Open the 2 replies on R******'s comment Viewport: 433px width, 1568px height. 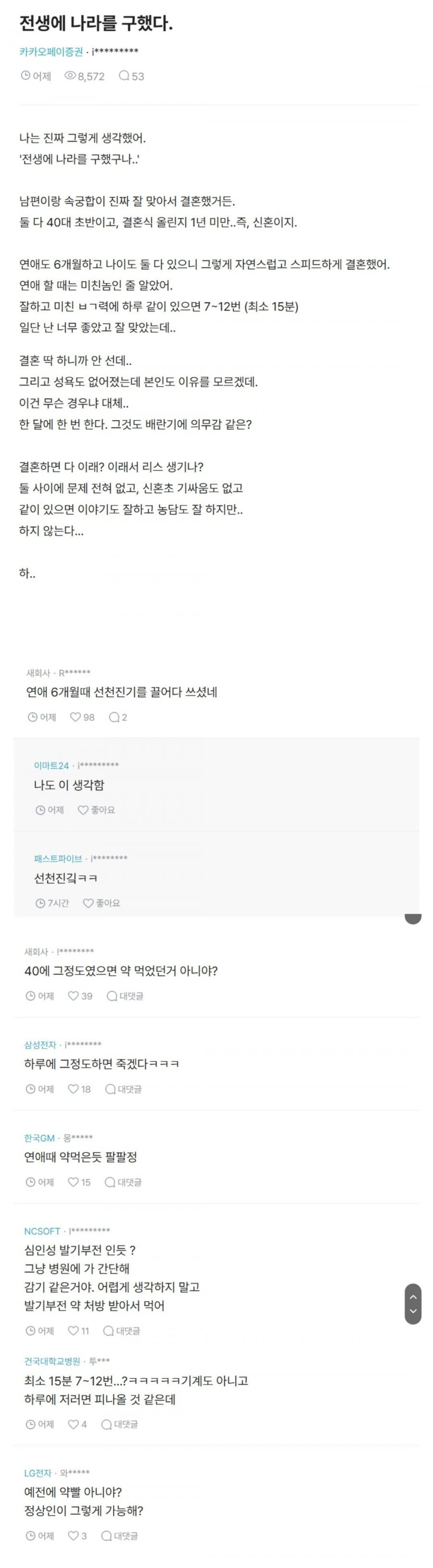118,717
